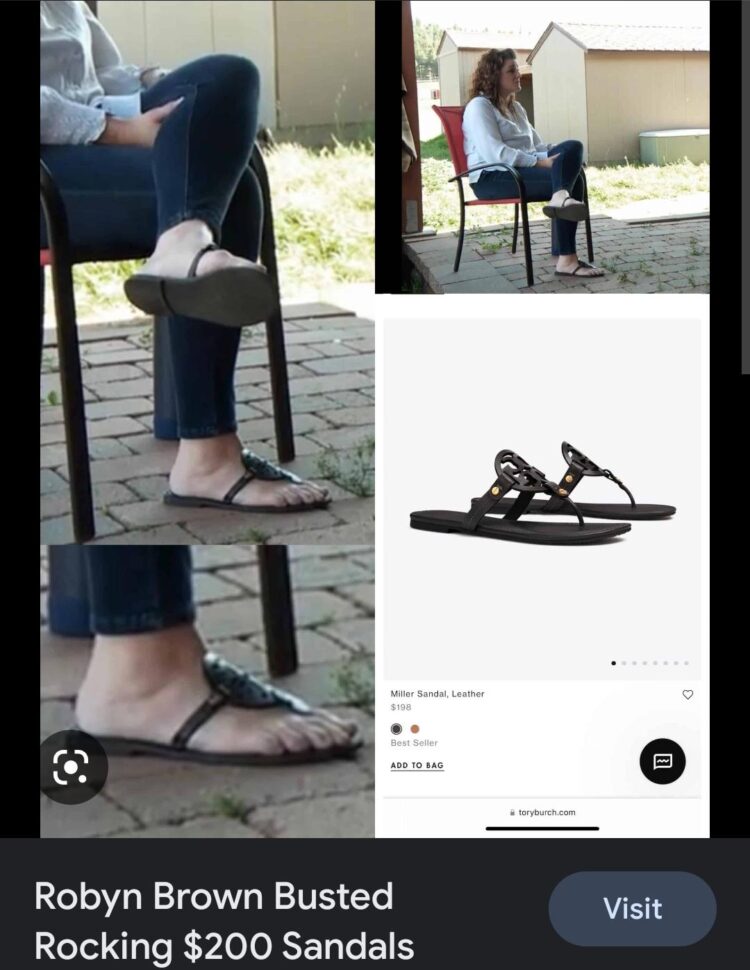Open the chat bubble icon on product card
The height and width of the screenshot is (970, 750).
[661, 763]
